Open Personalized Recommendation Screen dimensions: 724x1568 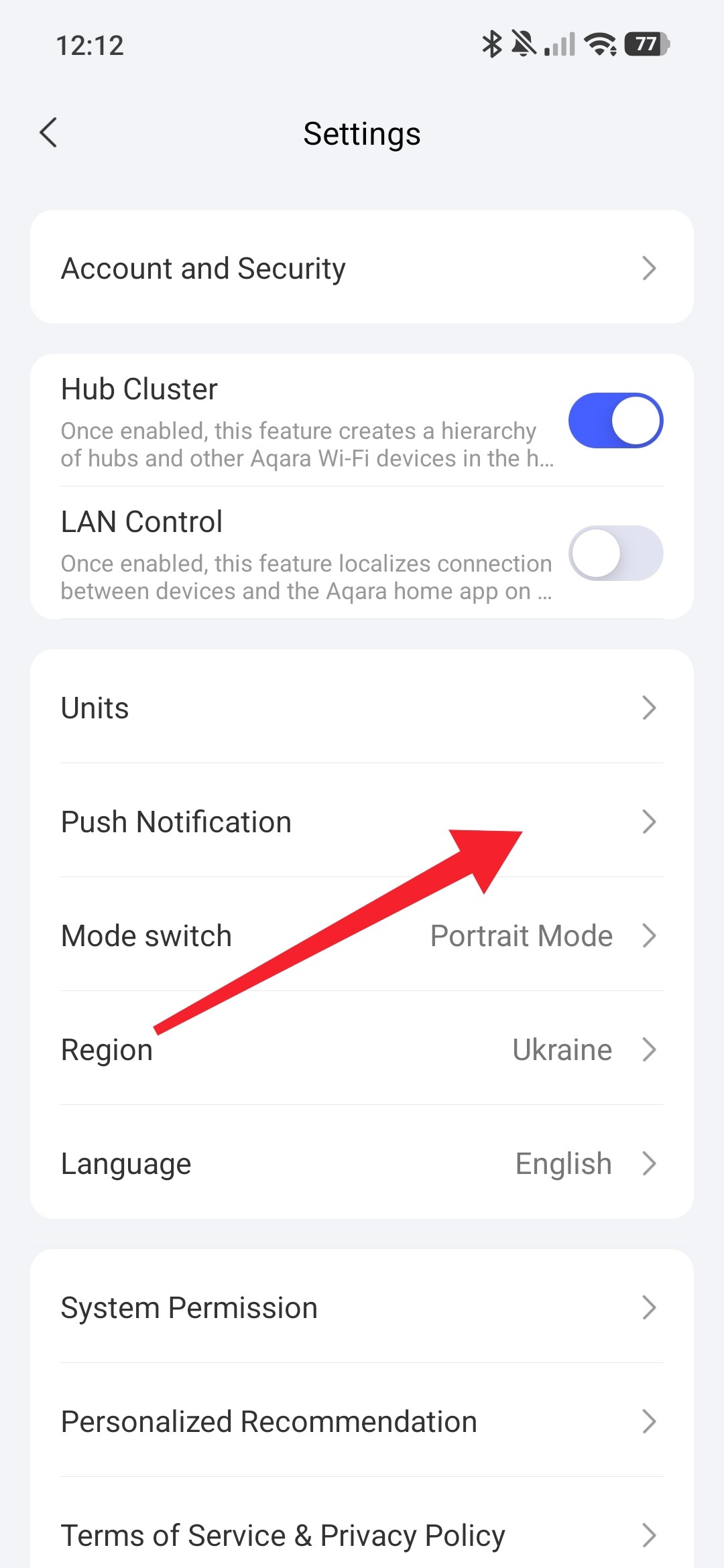point(362,1421)
